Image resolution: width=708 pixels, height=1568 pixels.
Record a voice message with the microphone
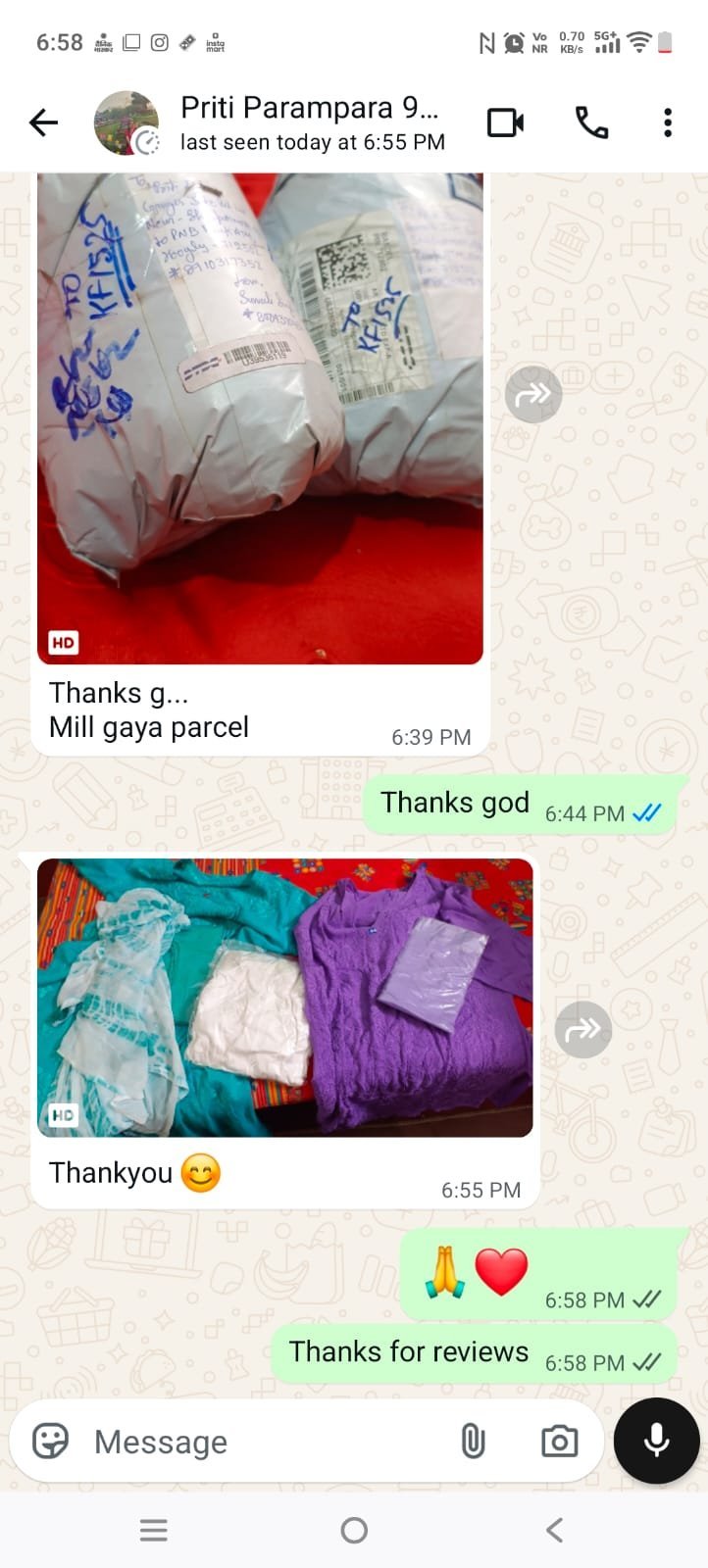(656, 1441)
